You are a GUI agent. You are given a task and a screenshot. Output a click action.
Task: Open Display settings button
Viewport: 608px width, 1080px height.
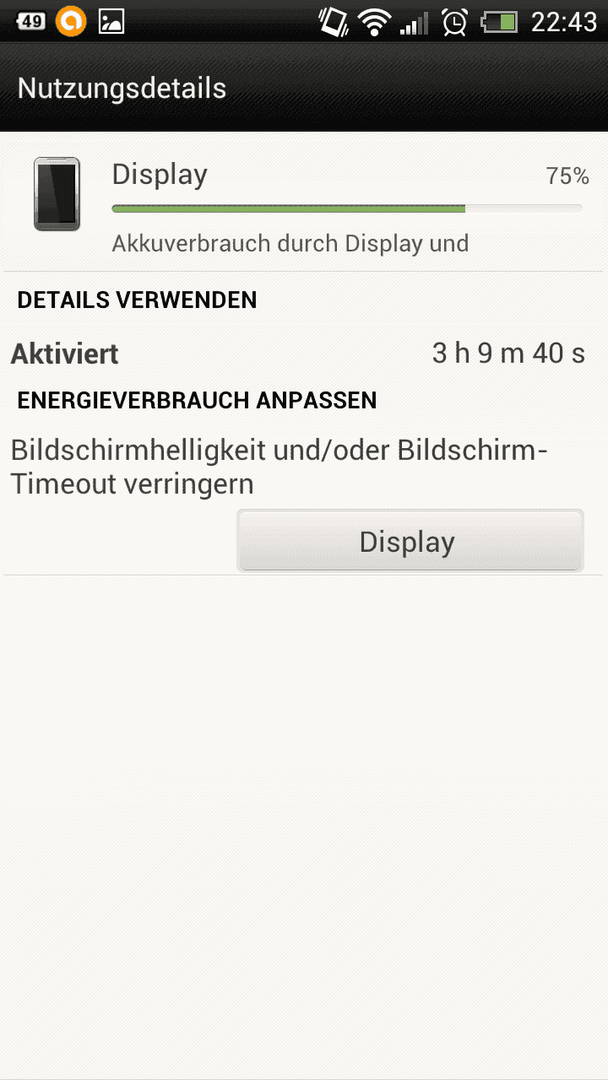point(409,541)
